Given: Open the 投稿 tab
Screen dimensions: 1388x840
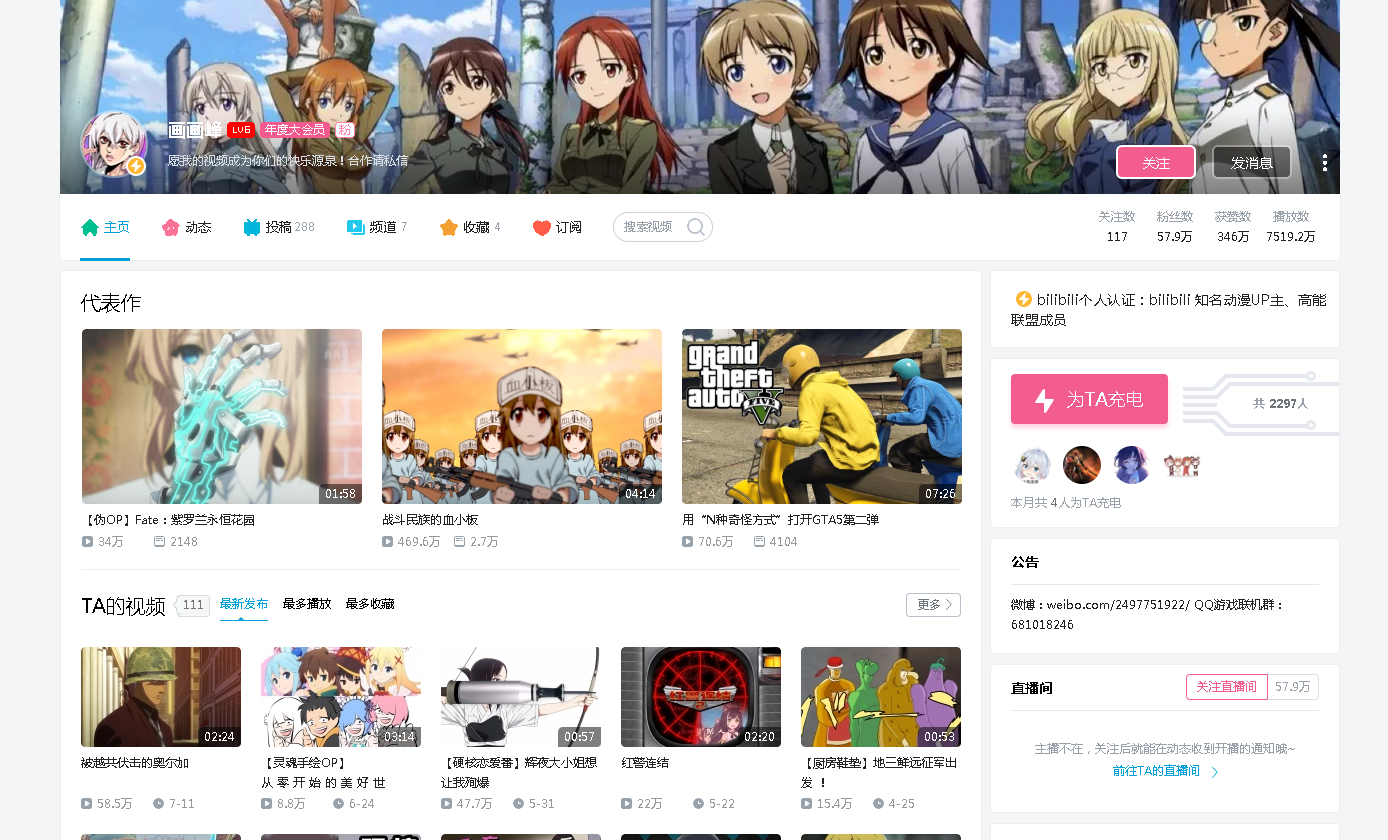Looking at the screenshot, I should 278,227.
